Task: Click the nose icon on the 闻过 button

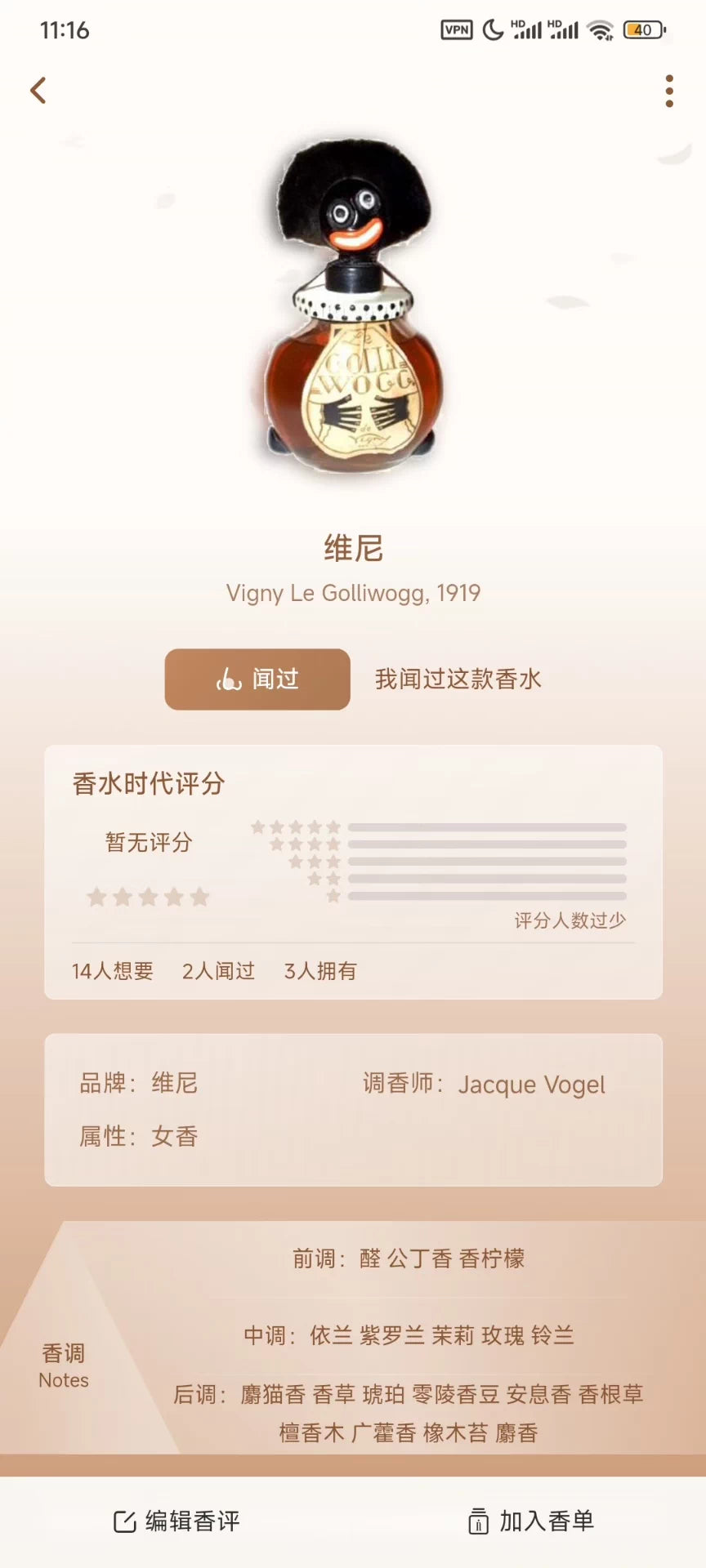Action: click(x=231, y=679)
